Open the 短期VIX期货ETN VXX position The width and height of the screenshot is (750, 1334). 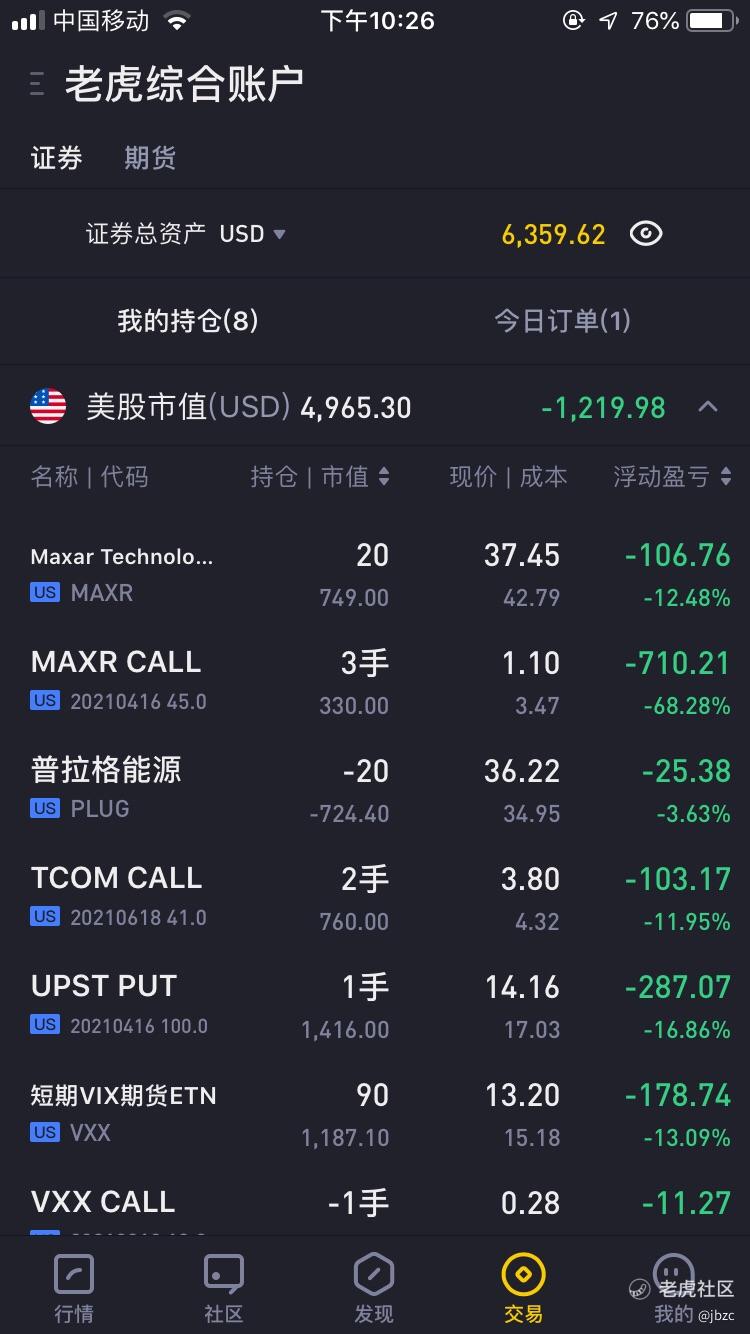(375, 1115)
